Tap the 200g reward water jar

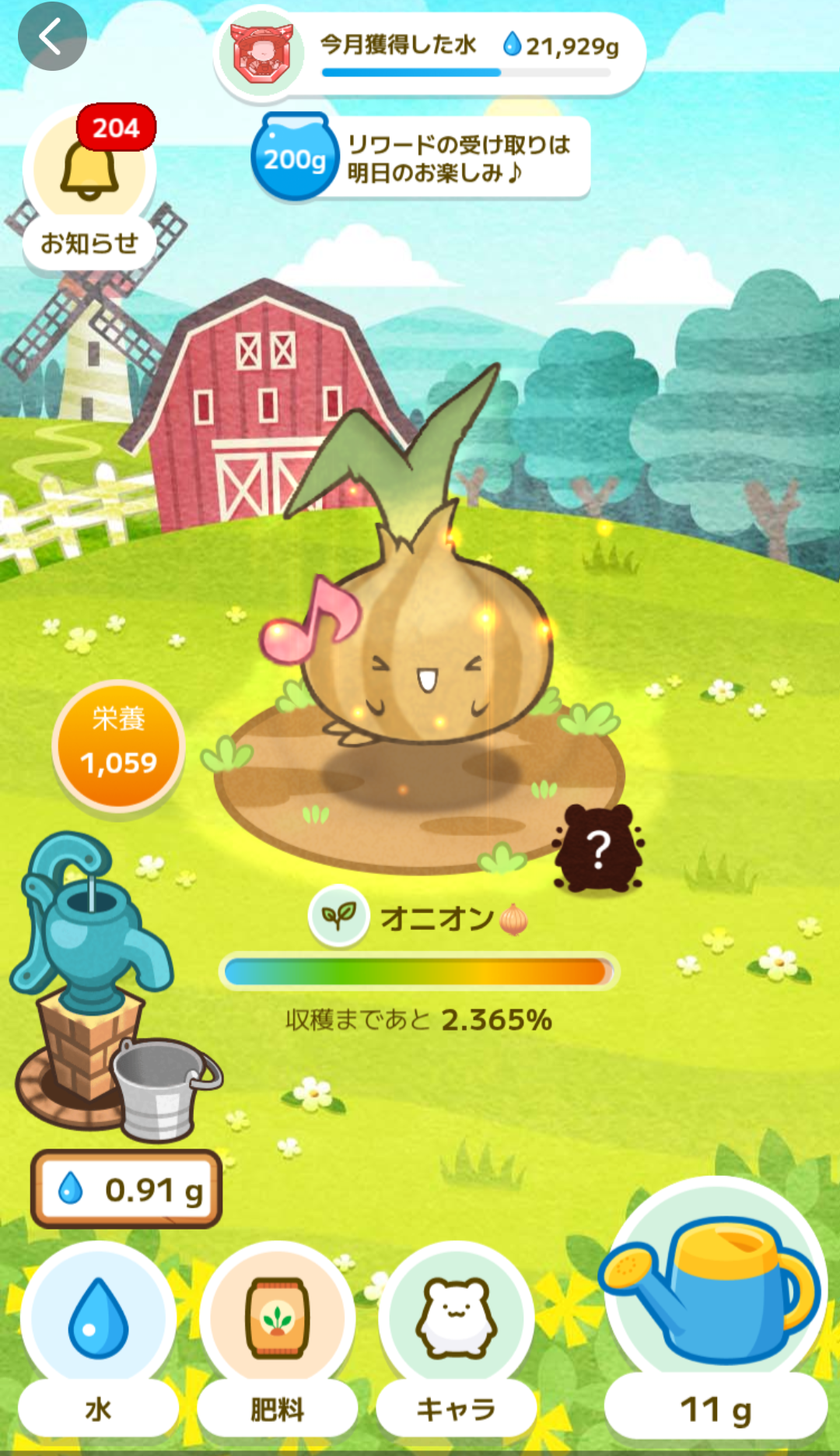pyautogui.click(x=294, y=157)
